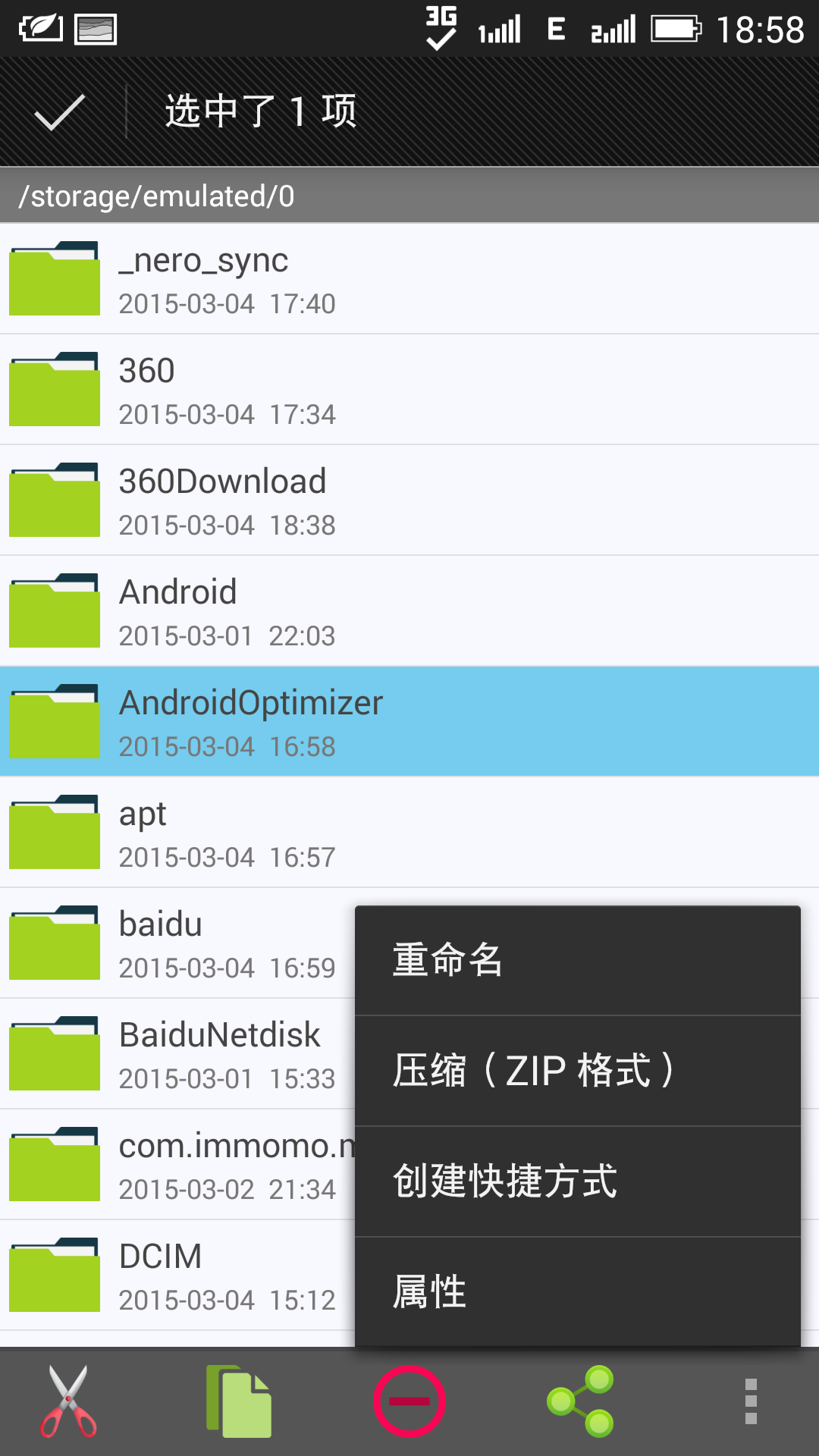
Task: Deselect the AndroidOptimizer folder
Action: [409, 722]
